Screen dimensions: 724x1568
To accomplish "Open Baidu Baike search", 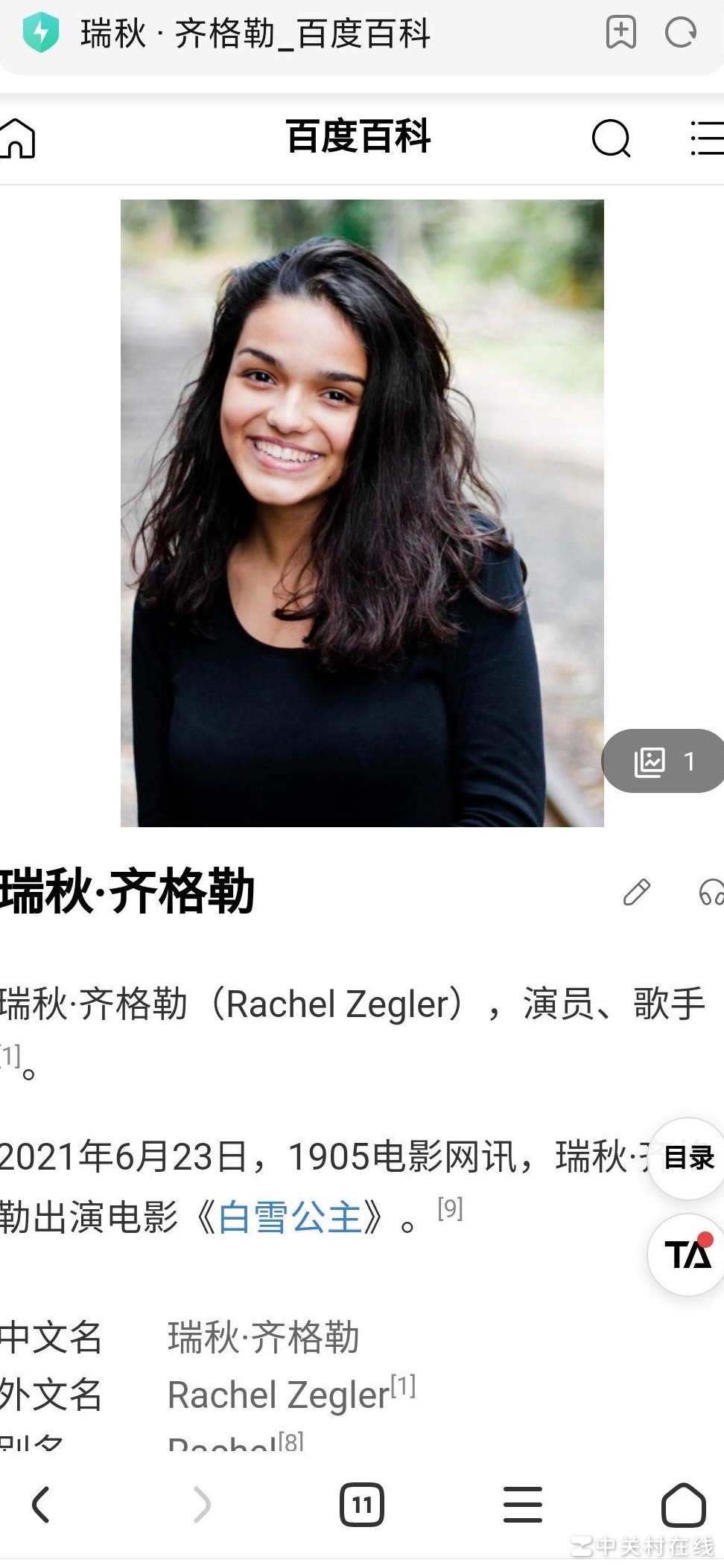I will (x=611, y=138).
